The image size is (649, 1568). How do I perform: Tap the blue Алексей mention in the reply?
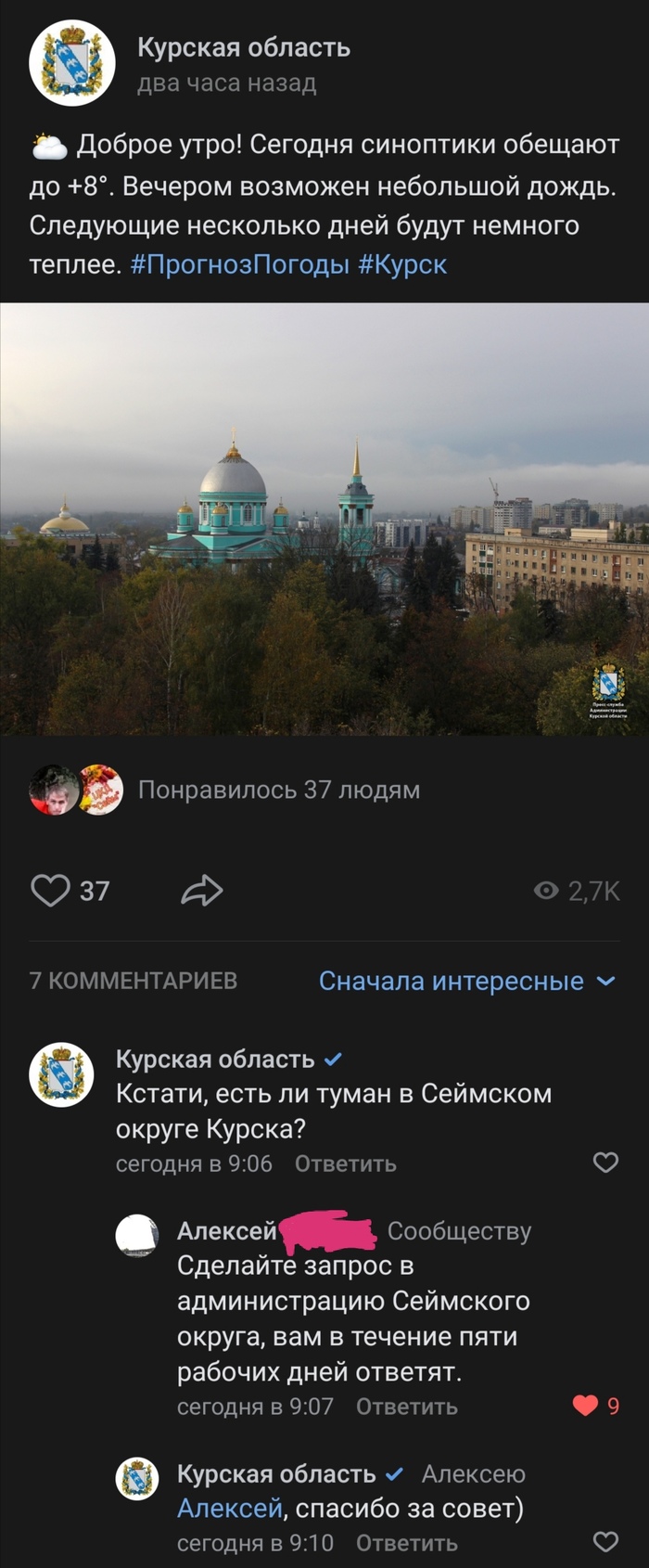[229, 1509]
